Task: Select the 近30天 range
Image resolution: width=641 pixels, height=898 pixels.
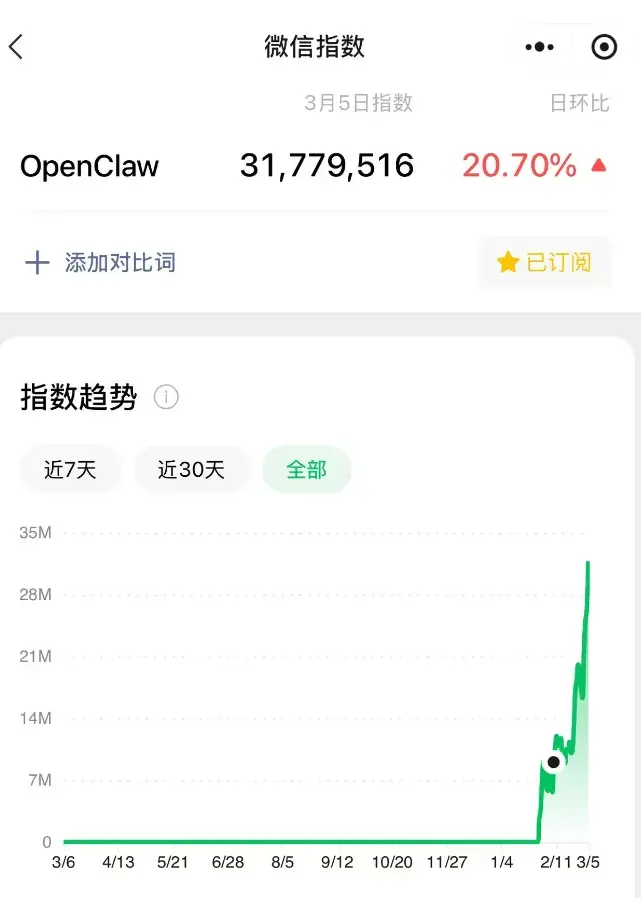Action: (191, 469)
